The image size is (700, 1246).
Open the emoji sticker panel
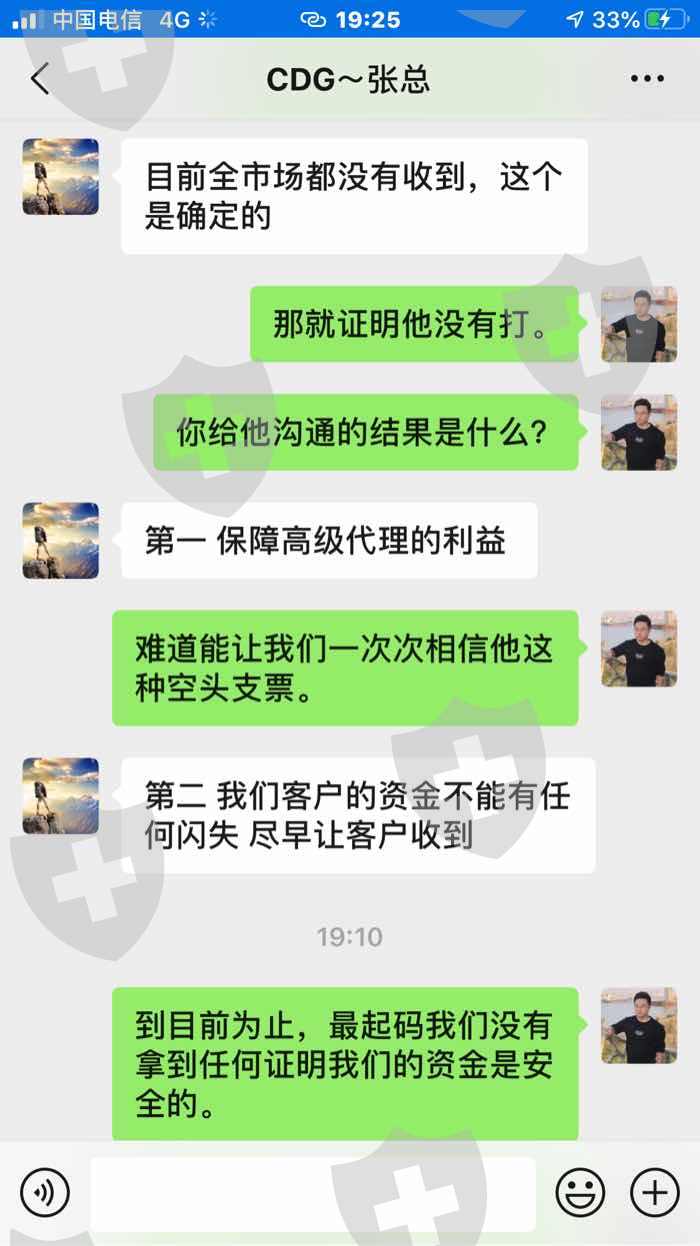[x=581, y=1192]
